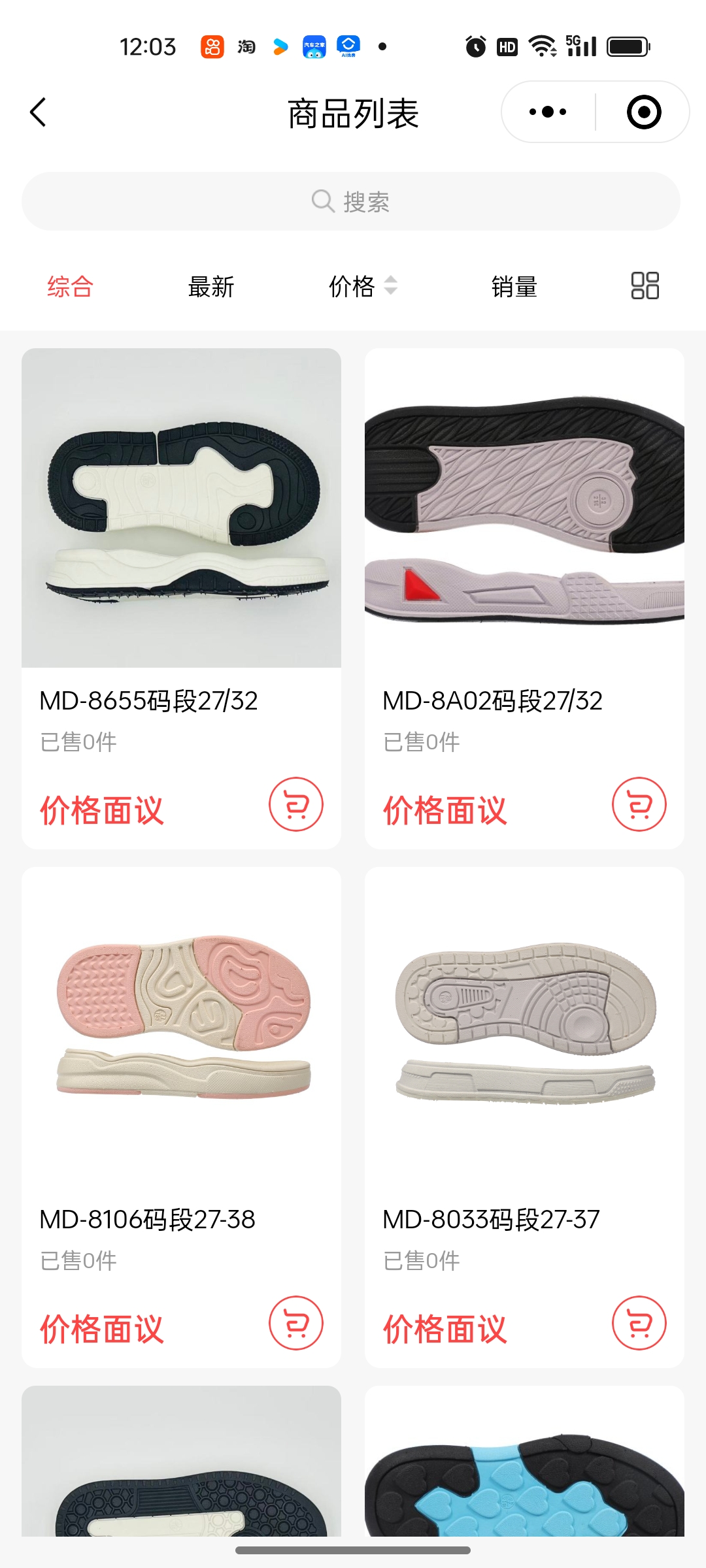Open product MD-8106码段27-38
The height and width of the screenshot is (1568, 706).
point(181,1026)
